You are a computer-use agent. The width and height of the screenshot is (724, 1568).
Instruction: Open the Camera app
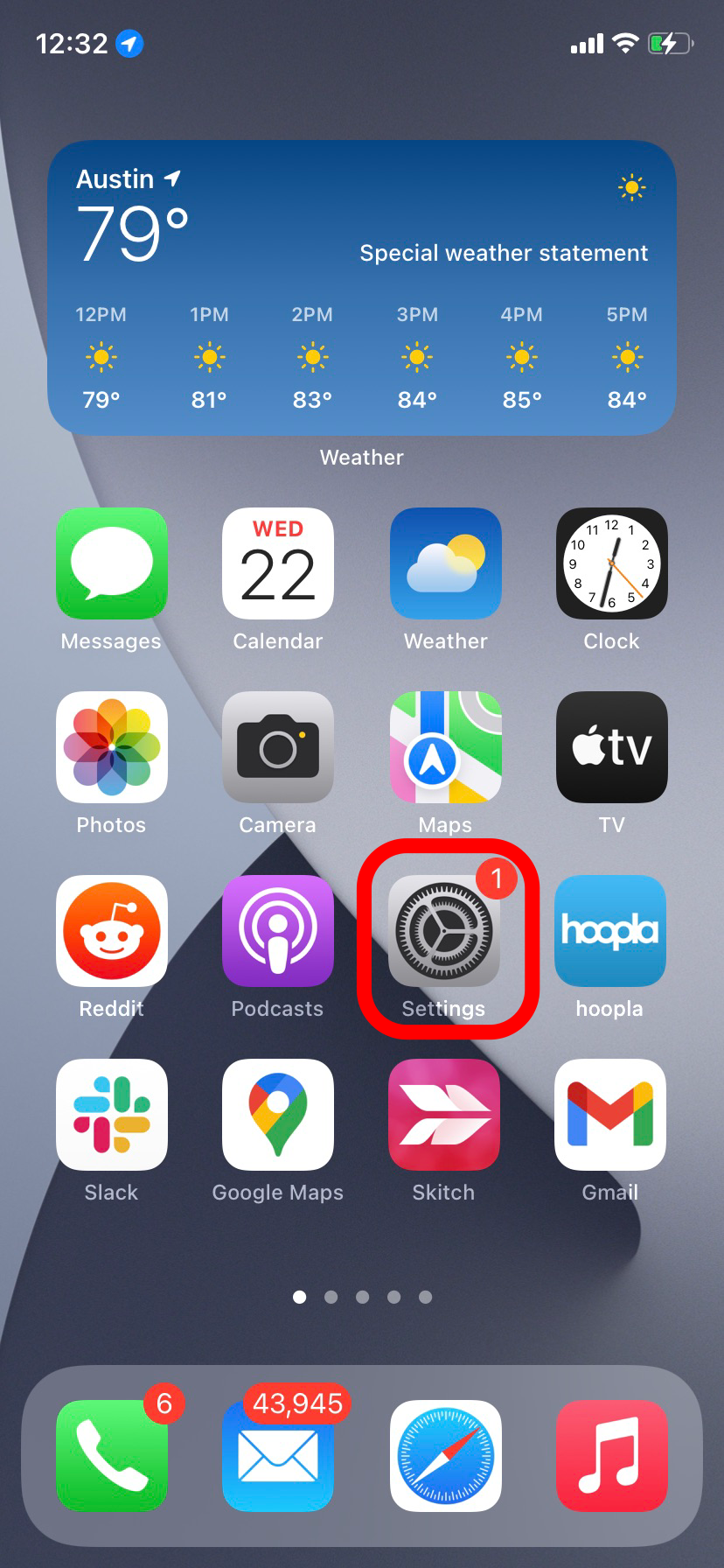278,747
